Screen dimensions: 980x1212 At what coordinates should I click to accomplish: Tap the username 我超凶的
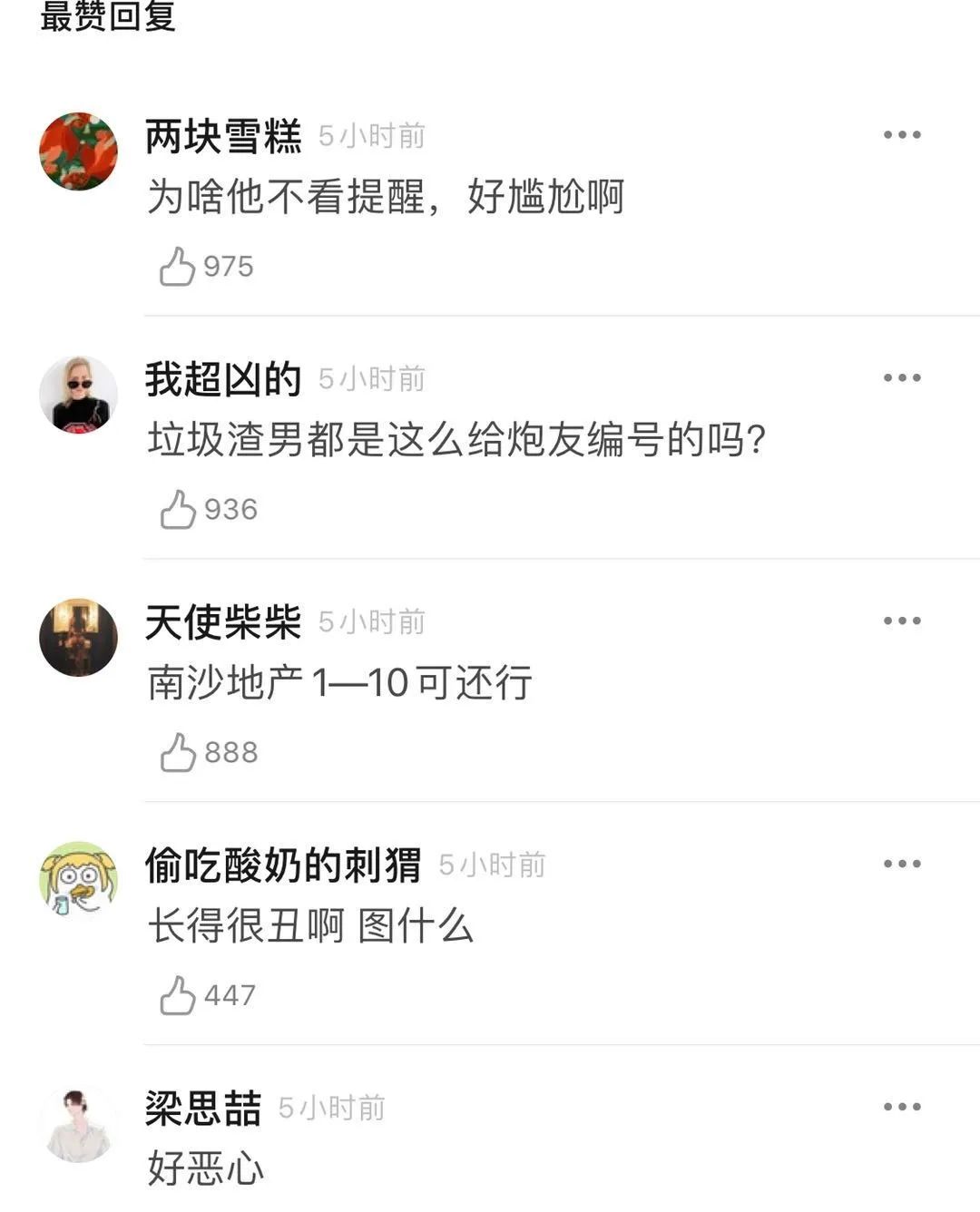pyautogui.click(x=223, y=379)
